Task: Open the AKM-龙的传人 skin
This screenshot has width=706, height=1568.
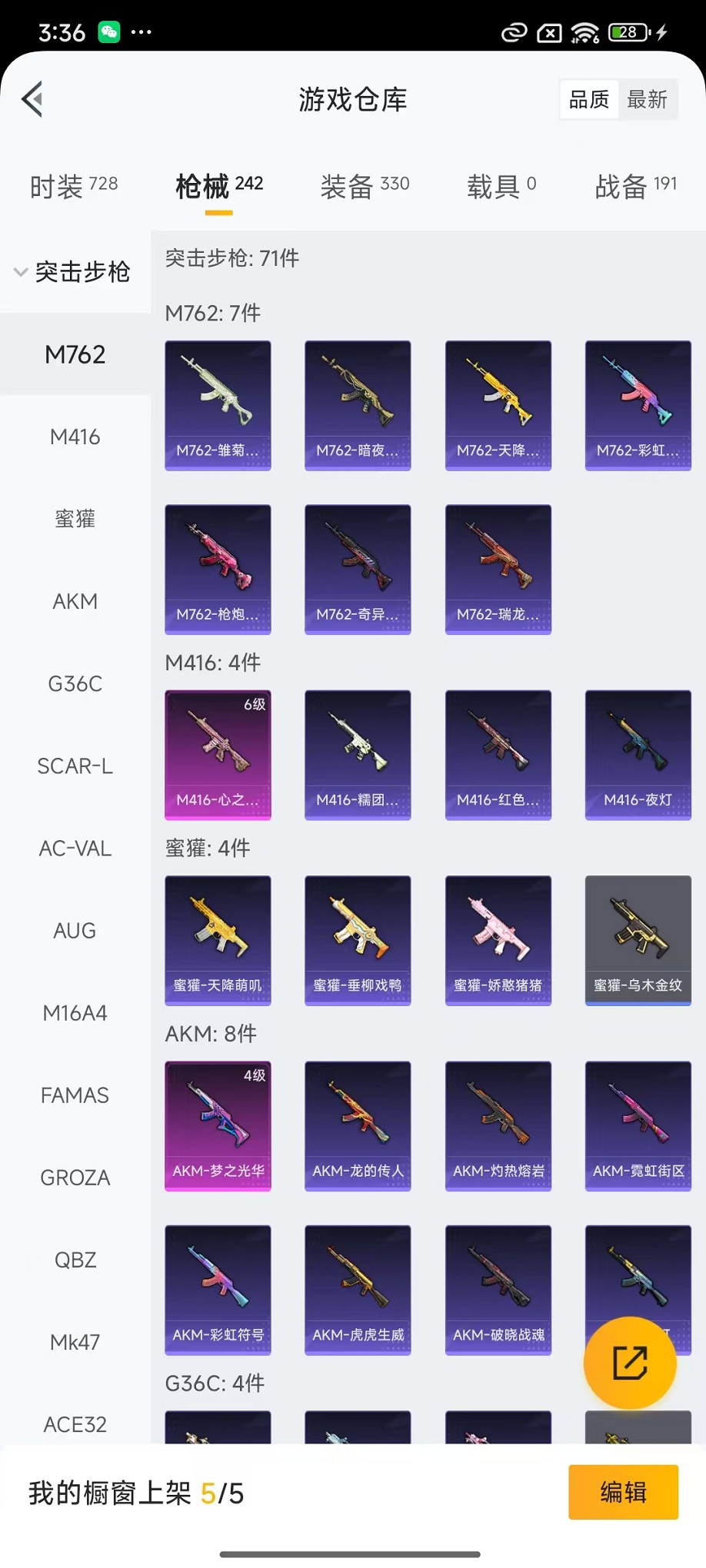Action: (x=358, y=1126)
